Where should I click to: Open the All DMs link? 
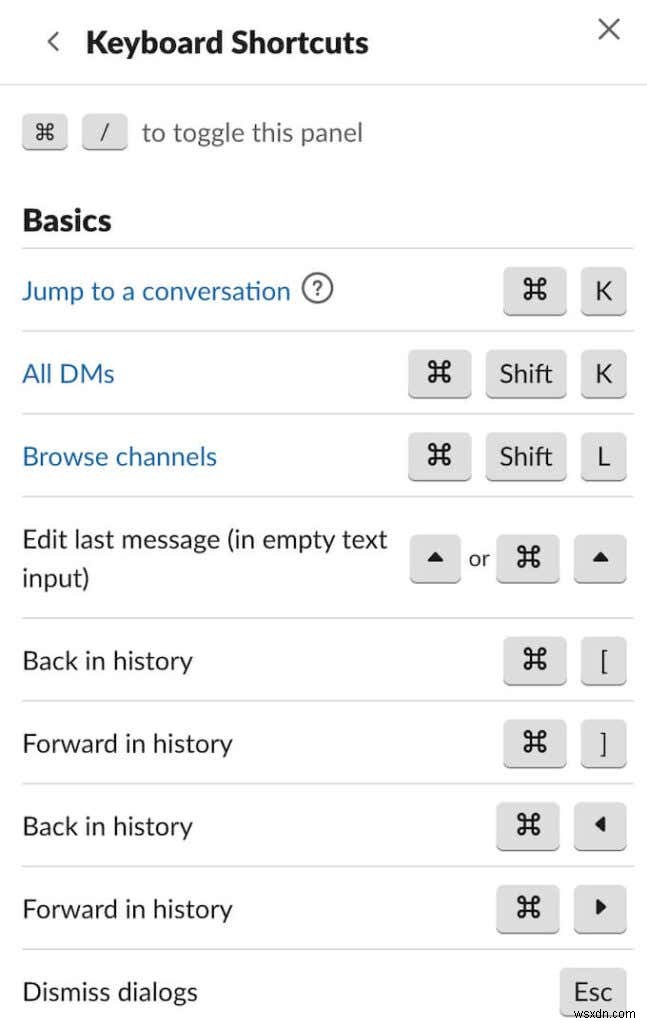(x=68, y=374)
